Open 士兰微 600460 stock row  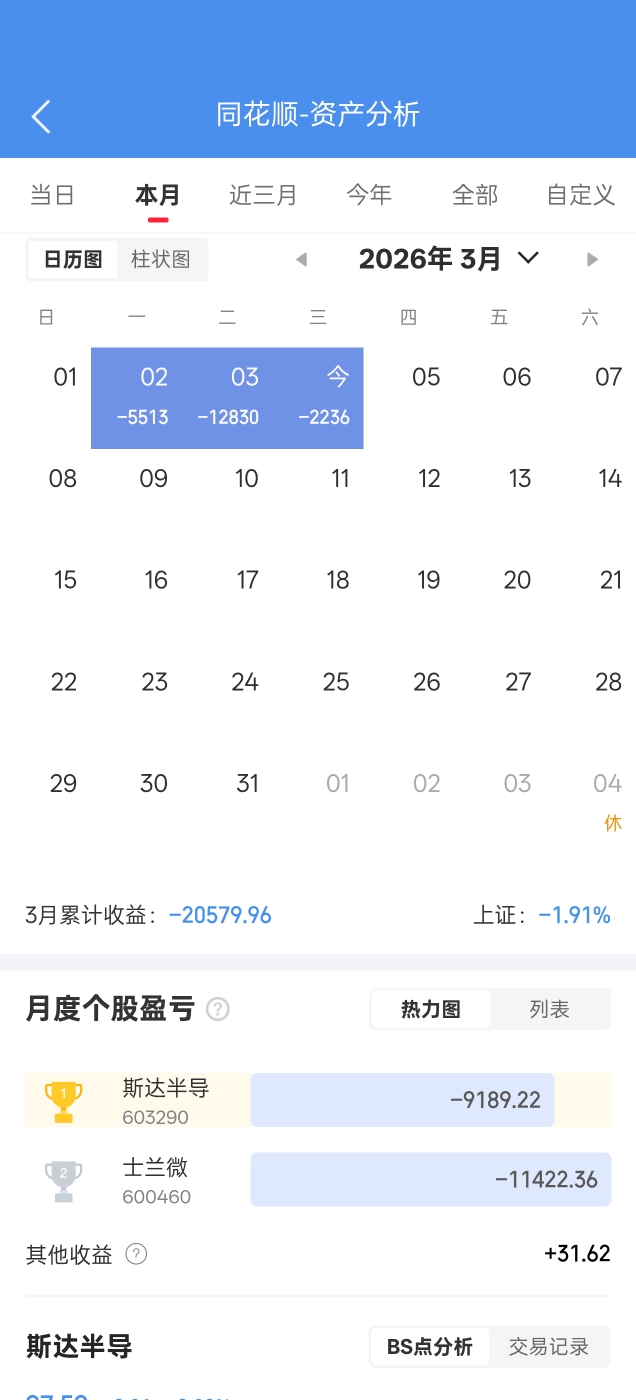tap(318, 1180)
